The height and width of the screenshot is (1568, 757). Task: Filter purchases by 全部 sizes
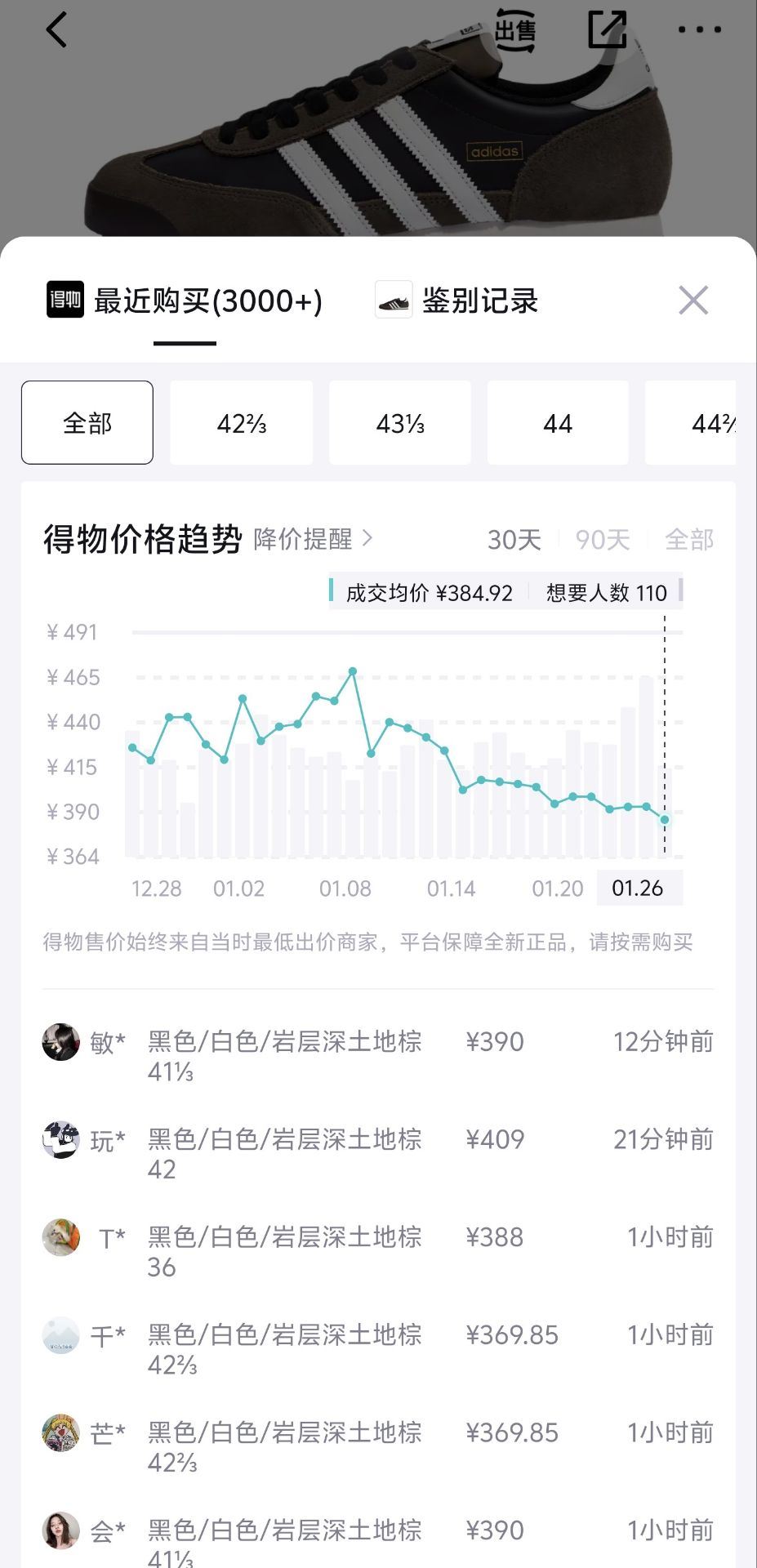[x=87, y=423]
